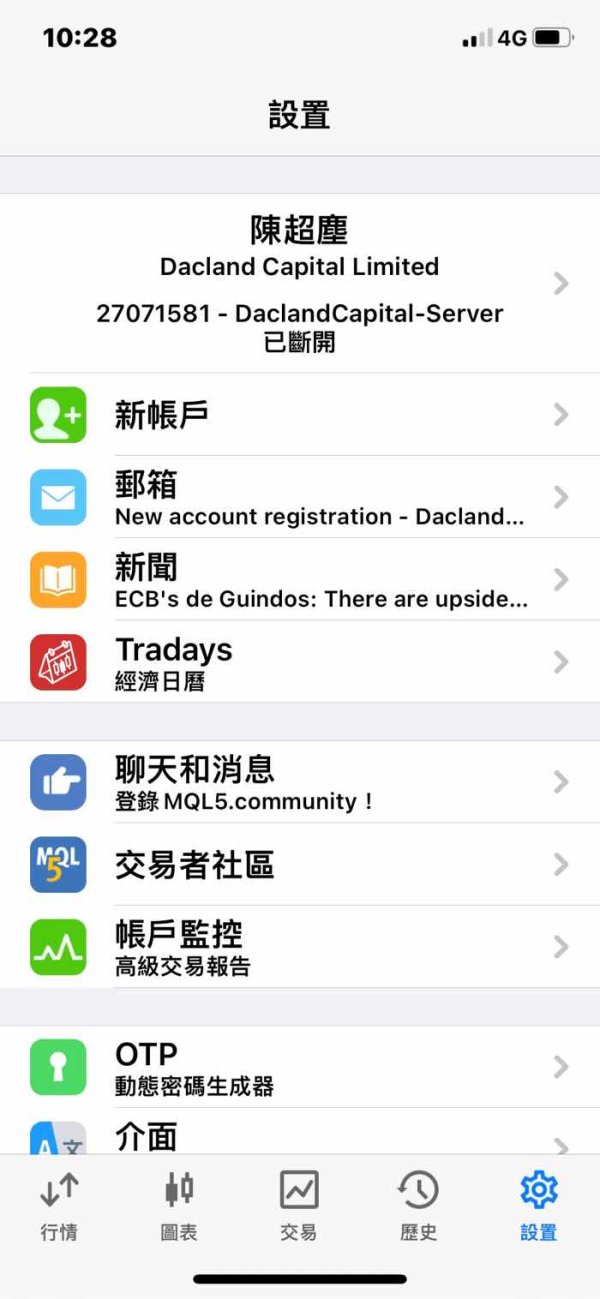Open the Dacland Capital account details
This screenshot has height=1299, width=600.
300,283
